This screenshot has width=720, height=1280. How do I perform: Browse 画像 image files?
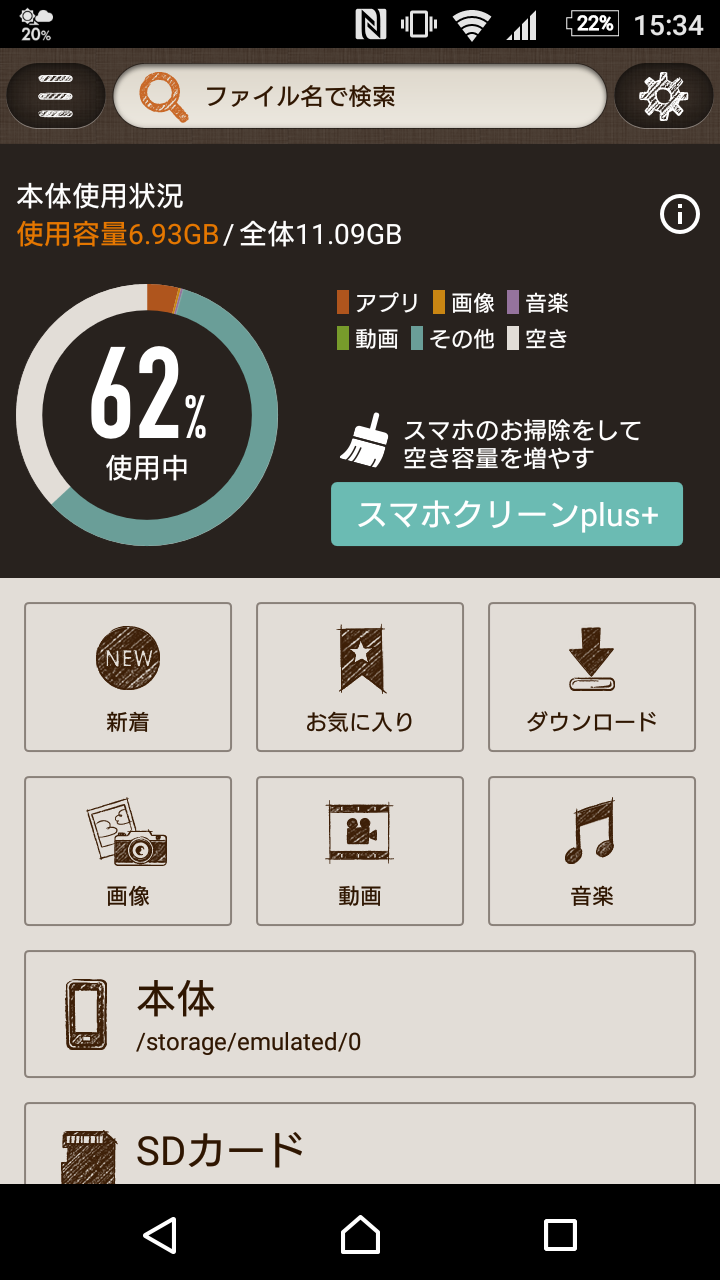click(x=128, y=851)
